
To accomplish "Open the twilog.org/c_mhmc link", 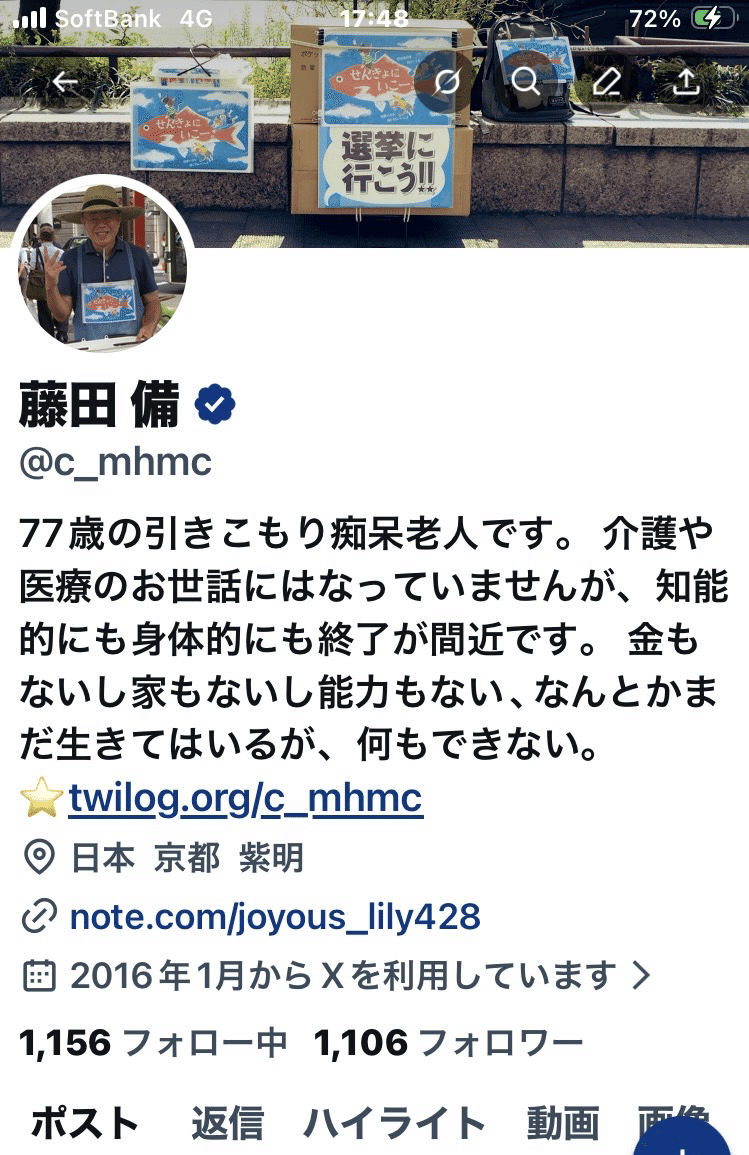I will pyautogui.click(x=245, y=797).
